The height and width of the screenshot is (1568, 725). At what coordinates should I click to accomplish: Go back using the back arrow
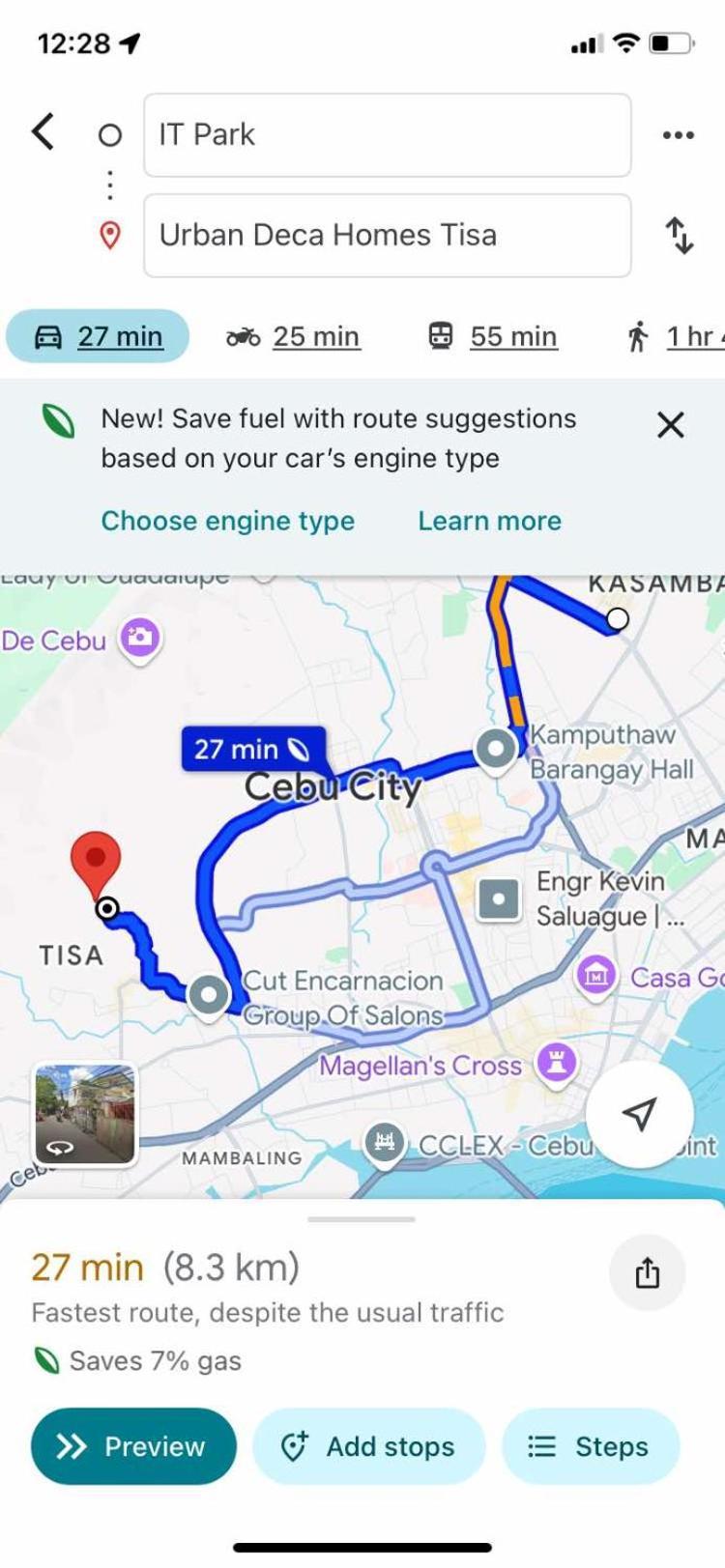(x=43, y=131)
